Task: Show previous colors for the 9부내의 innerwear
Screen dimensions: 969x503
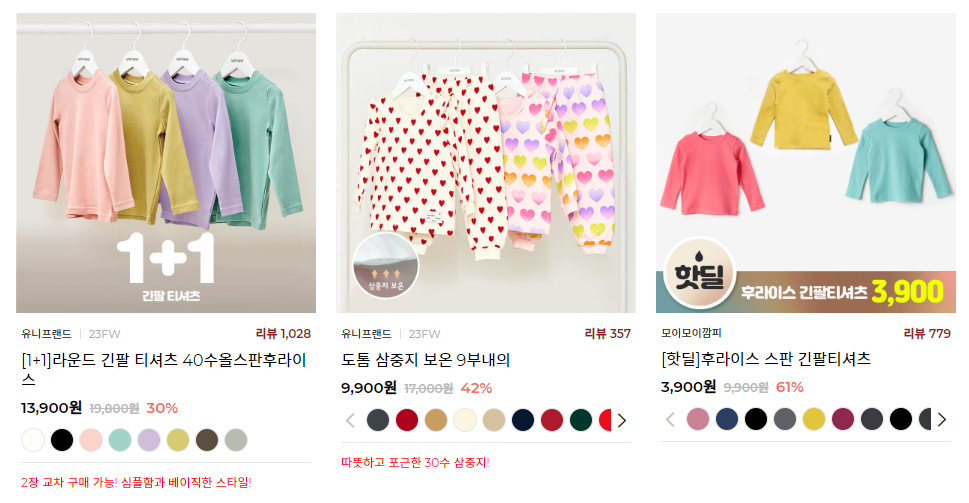Action: coord(350,420)
